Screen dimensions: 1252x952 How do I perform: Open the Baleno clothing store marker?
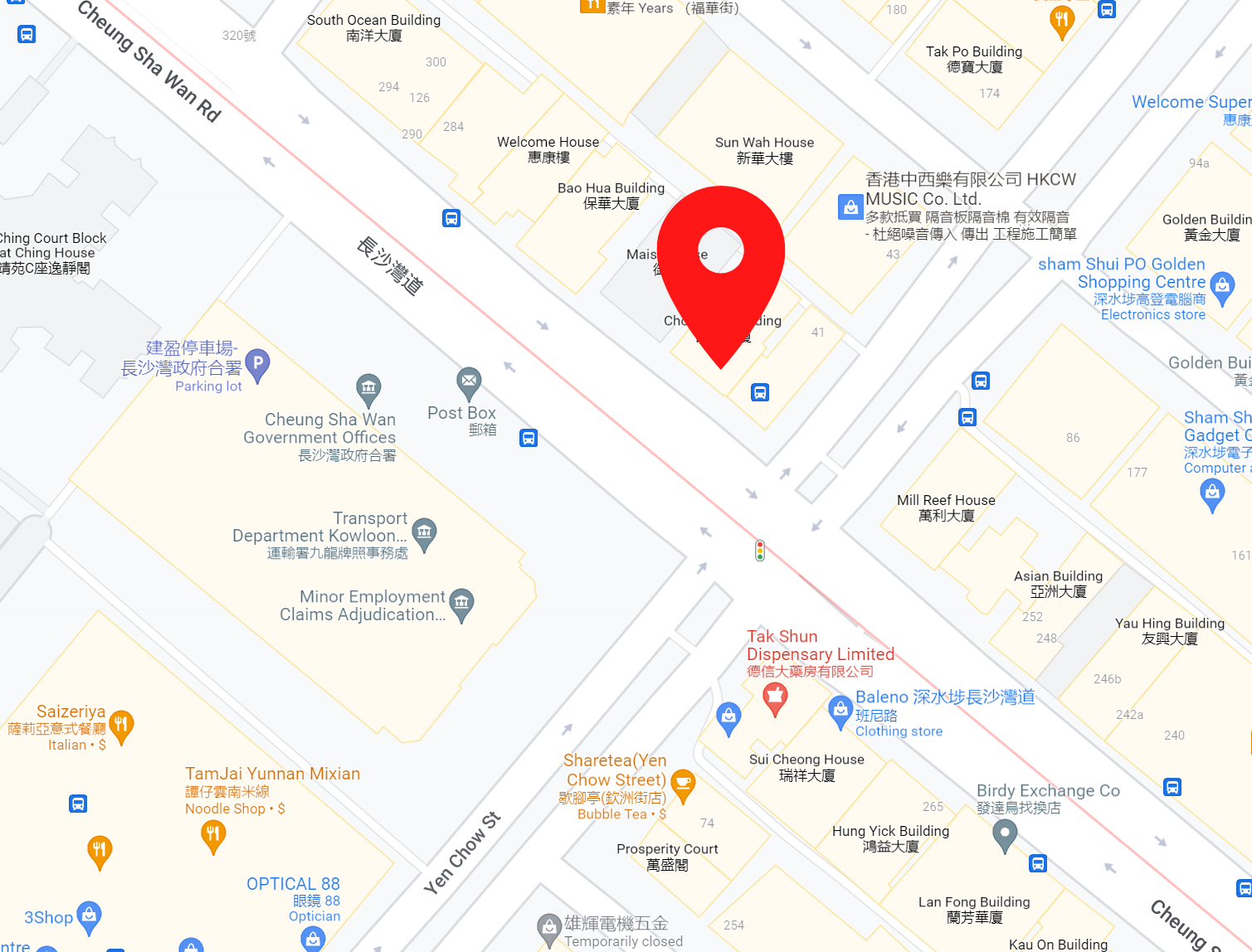[840, 711]
